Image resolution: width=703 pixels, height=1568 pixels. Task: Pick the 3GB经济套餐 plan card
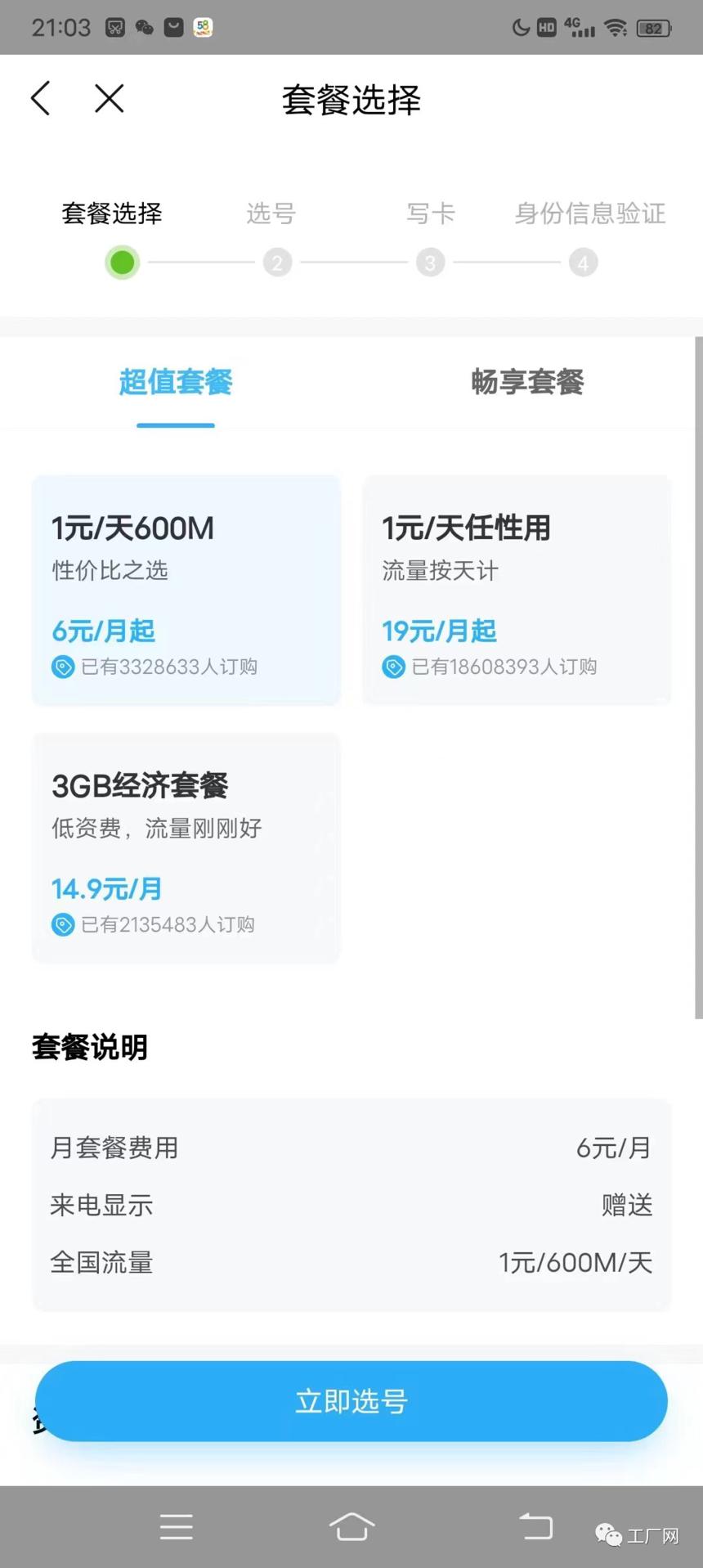186,847
